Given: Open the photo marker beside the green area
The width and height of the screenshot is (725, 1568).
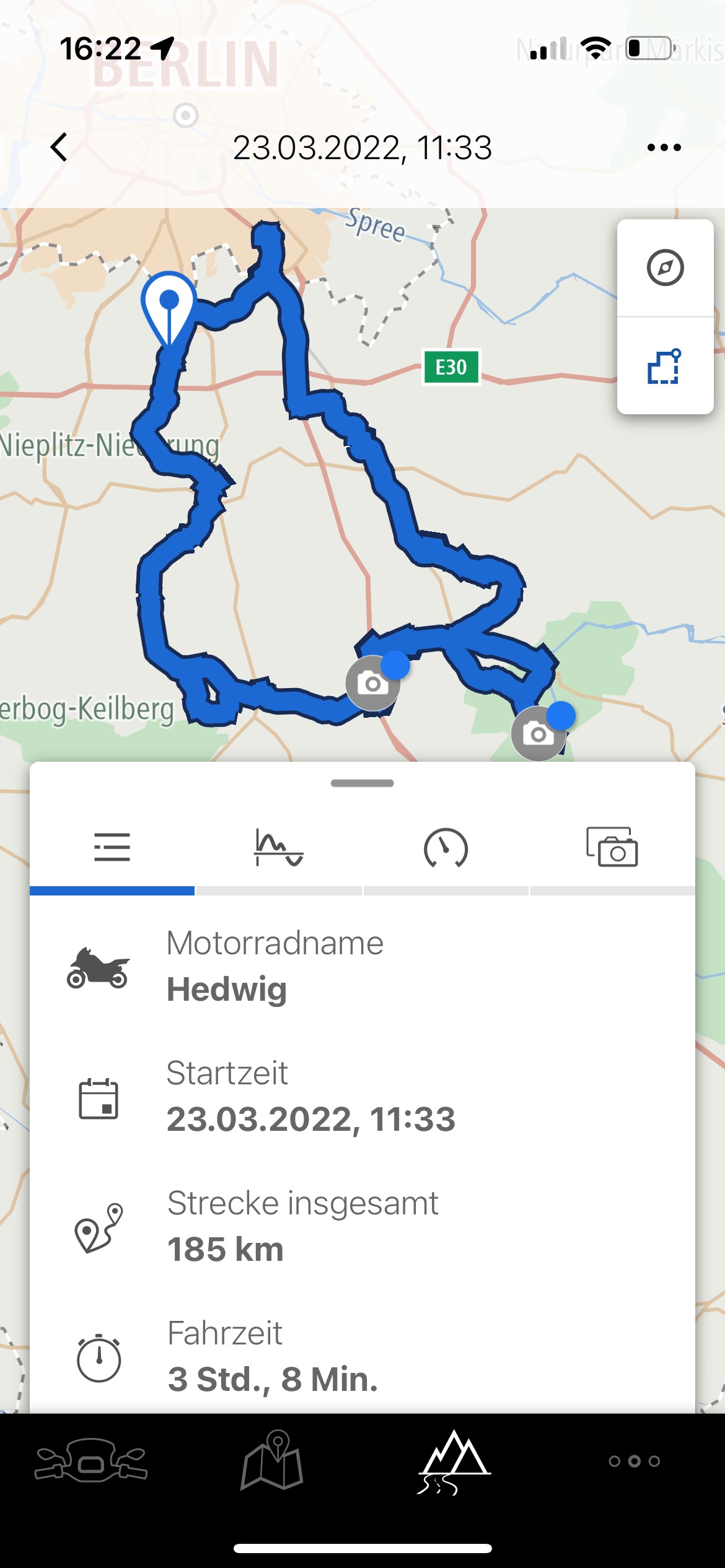Looking at the screenshot, I should (x=538, y=734).
